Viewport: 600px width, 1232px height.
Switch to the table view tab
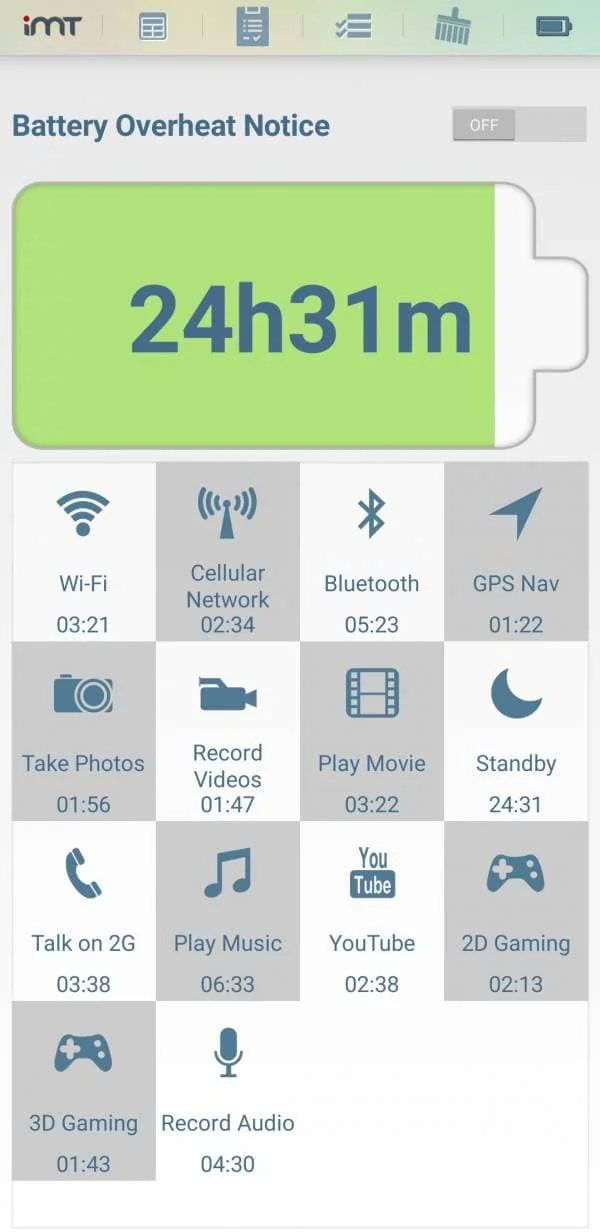click(153, 27)
